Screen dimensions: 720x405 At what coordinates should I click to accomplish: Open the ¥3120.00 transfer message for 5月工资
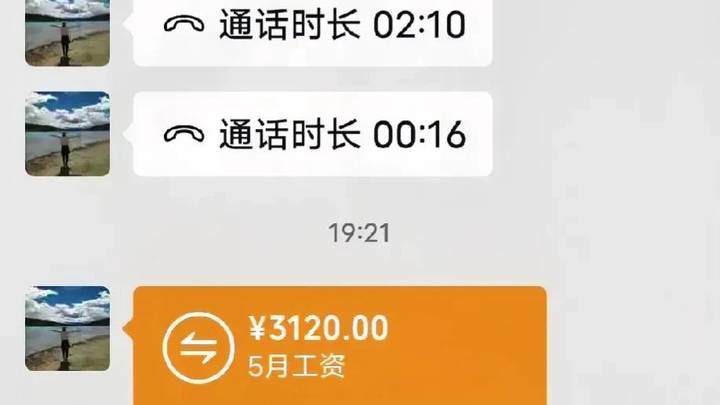coord(340,345)
